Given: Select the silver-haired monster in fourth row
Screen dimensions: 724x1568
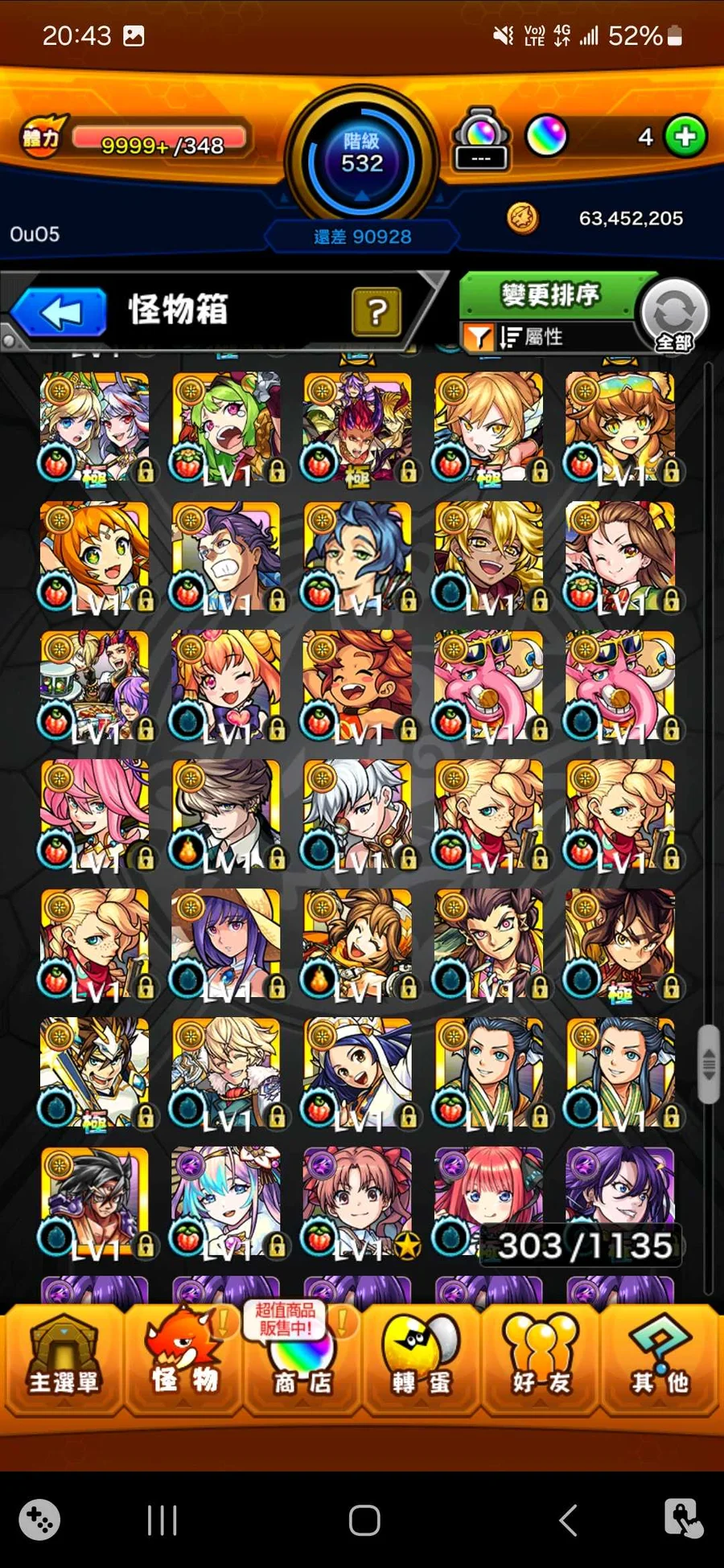Looking at the screenshot, I should click(x=358, y=815).
